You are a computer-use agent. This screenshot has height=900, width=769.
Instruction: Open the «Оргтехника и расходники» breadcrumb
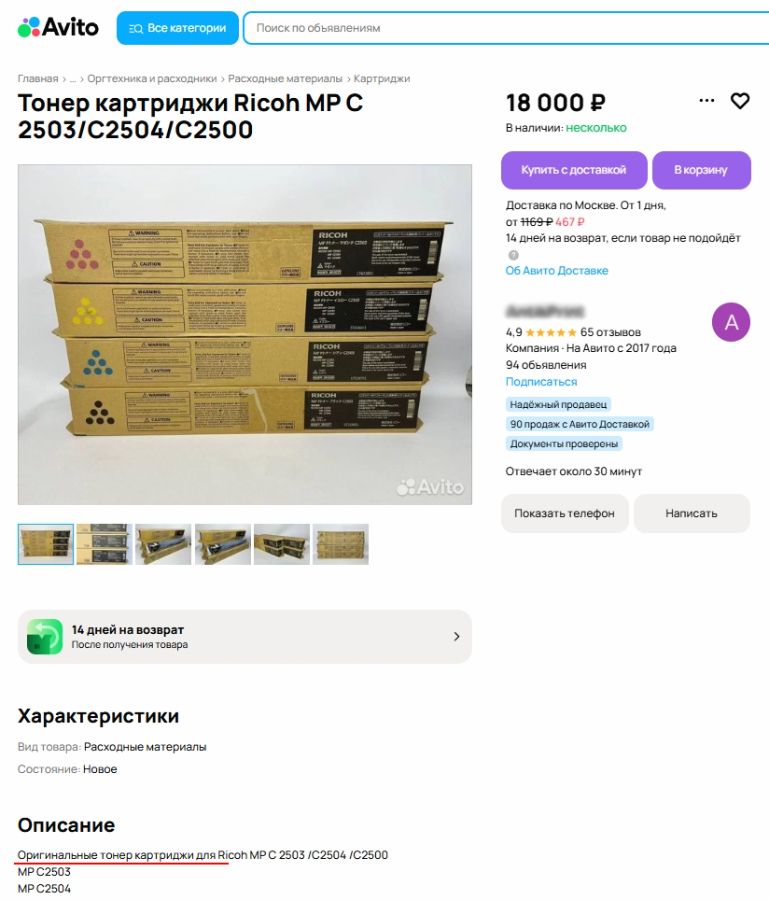pos(152,78)
